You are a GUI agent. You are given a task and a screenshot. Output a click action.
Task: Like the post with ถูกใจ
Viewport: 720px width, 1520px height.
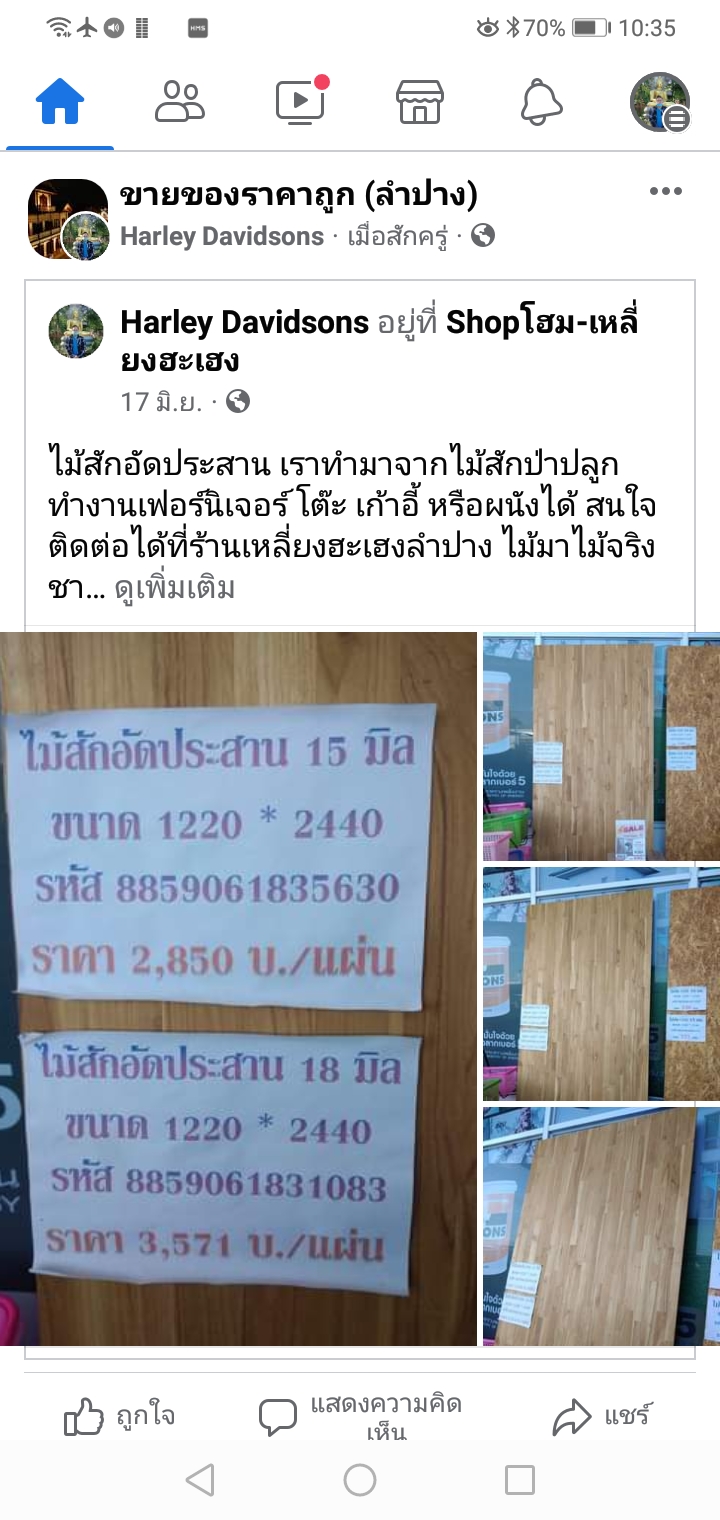(120, 1416)
